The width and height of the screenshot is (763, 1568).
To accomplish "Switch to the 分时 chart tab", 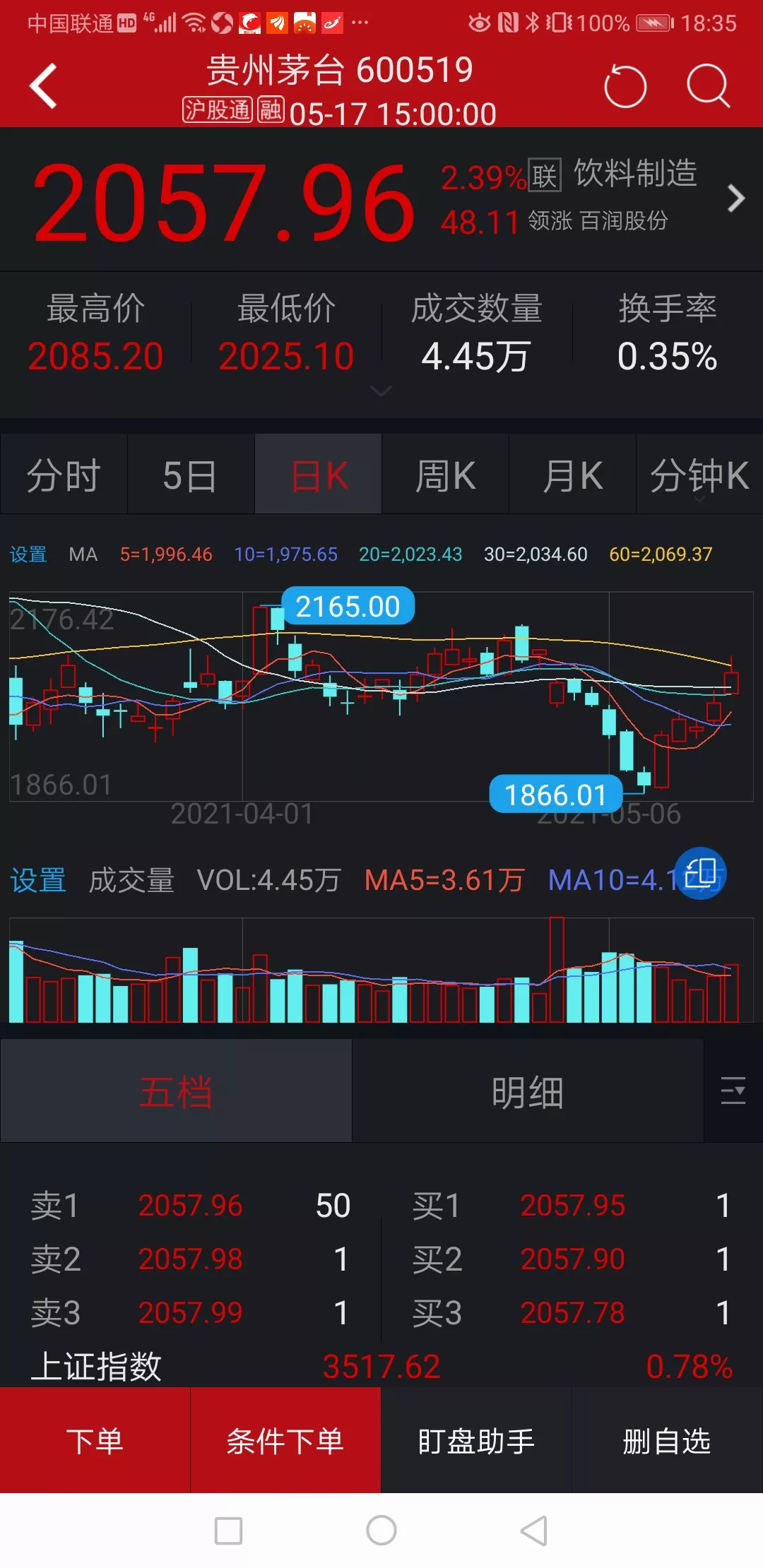I will [x=64, y=475].
